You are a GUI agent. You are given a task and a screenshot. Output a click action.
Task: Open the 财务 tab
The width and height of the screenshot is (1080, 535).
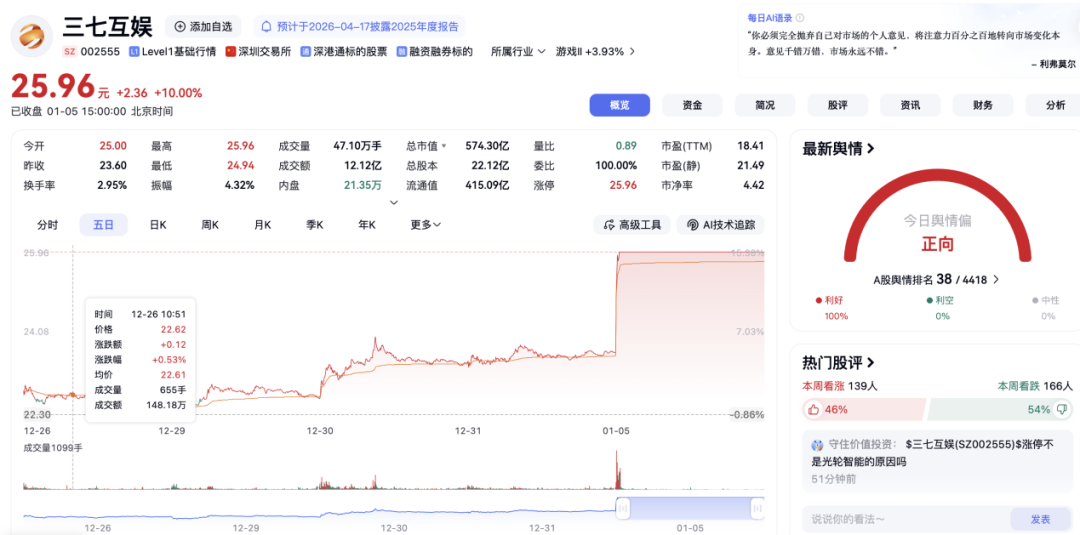(x=983, y=105)
